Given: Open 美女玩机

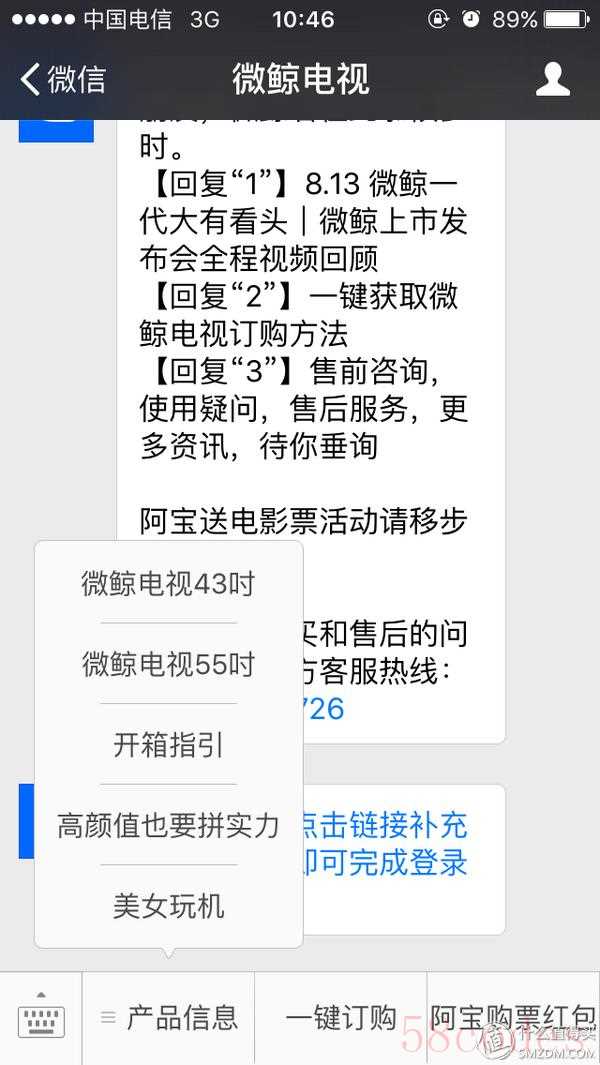Looking at the screenshot, I should 168,906.
